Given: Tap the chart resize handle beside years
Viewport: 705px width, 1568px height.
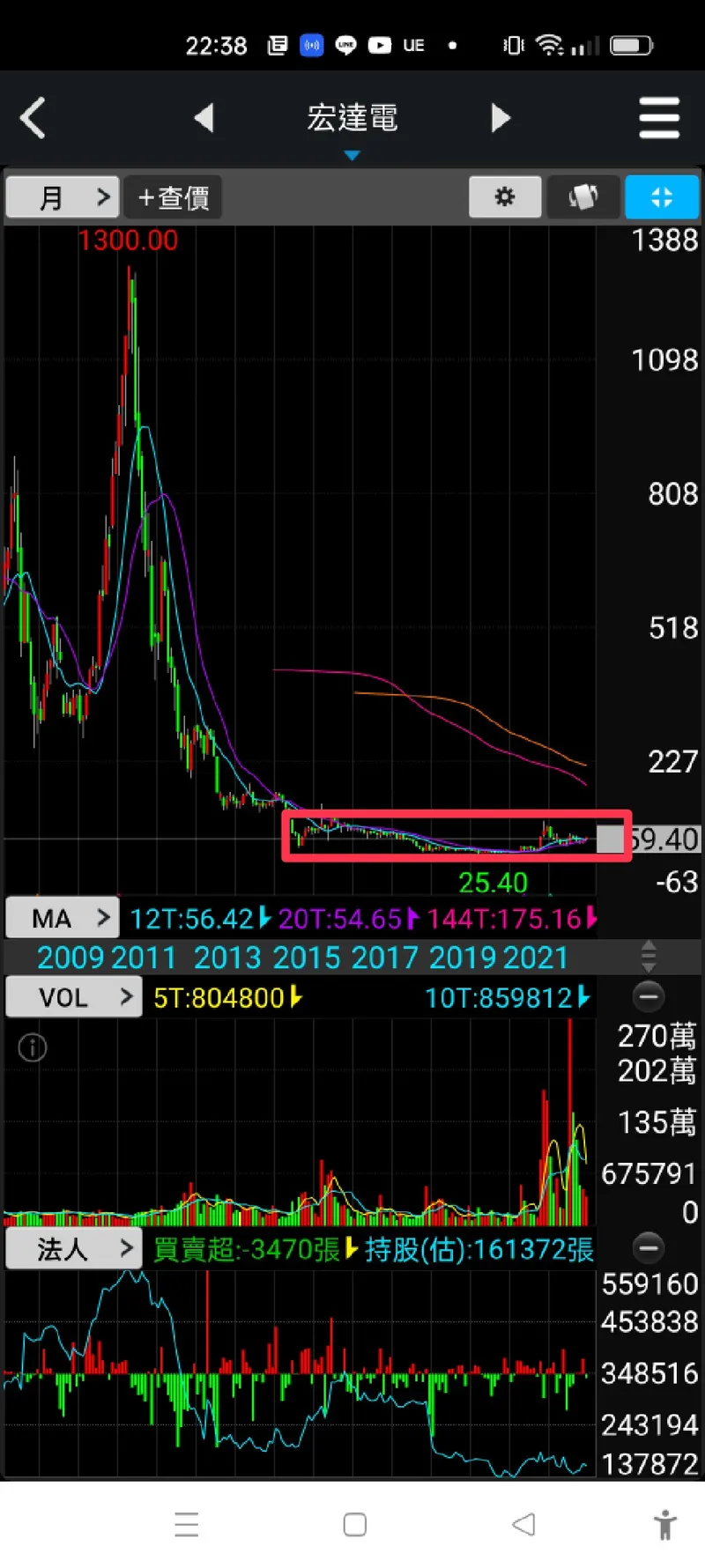Looking at the screenshot, I should pos(649,957).
